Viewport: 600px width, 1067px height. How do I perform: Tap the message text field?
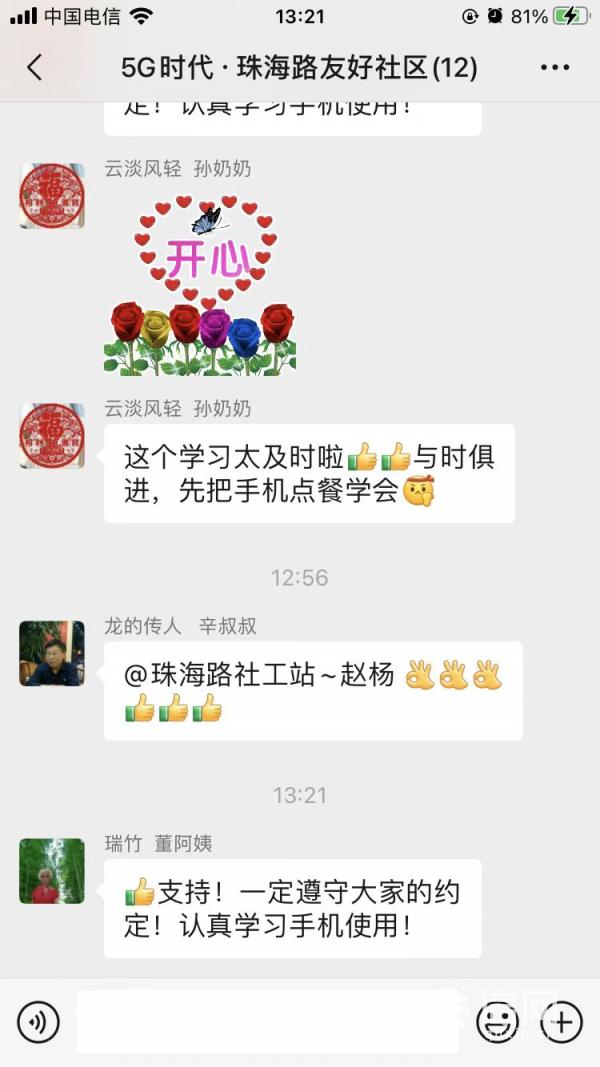(267, 1022)
